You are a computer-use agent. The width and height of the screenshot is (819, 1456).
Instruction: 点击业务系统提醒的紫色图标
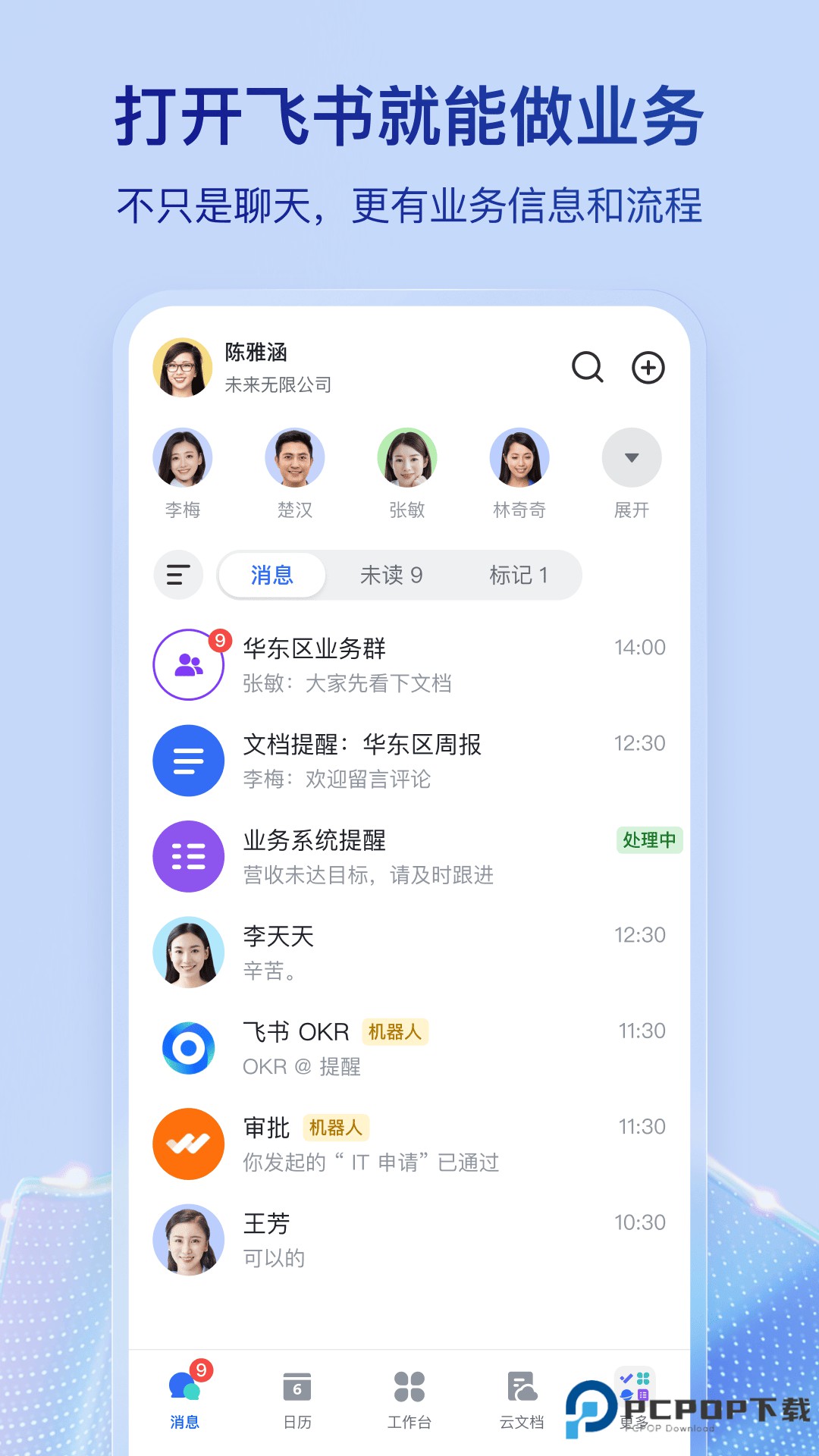[x=188, y=855]
